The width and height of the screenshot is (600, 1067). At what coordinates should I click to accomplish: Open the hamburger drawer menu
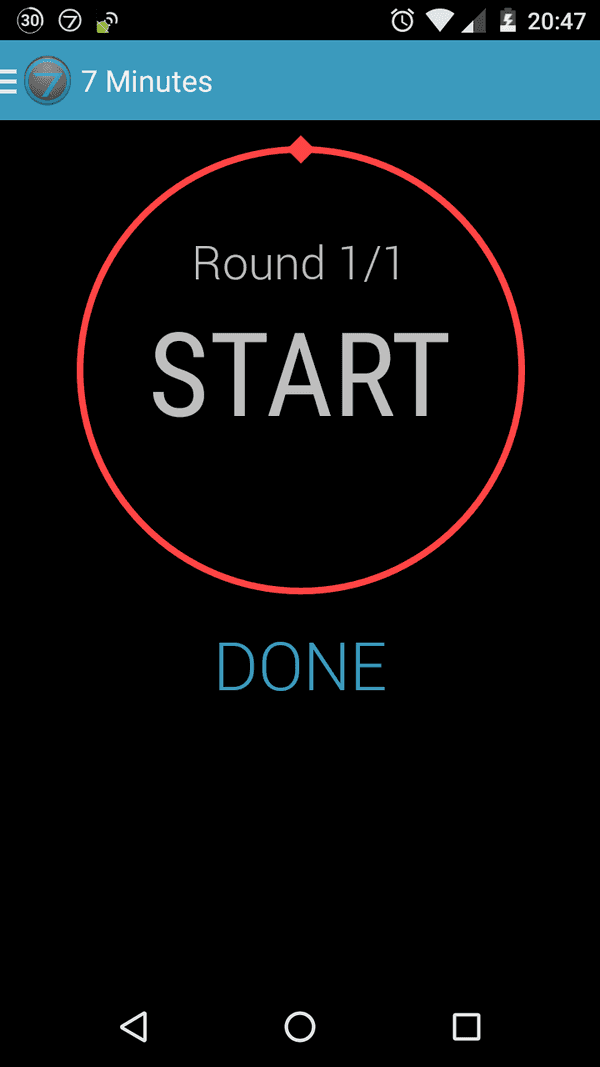click(8, 81)
